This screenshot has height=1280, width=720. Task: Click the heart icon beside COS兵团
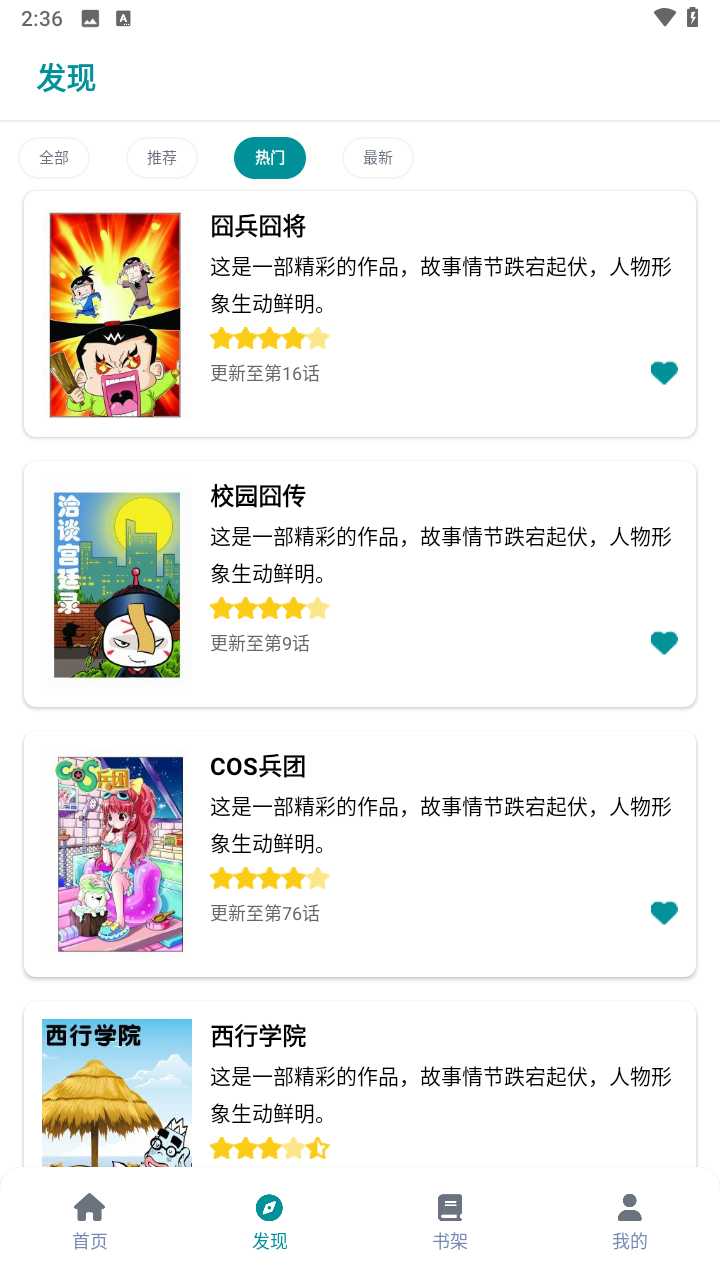664,912
